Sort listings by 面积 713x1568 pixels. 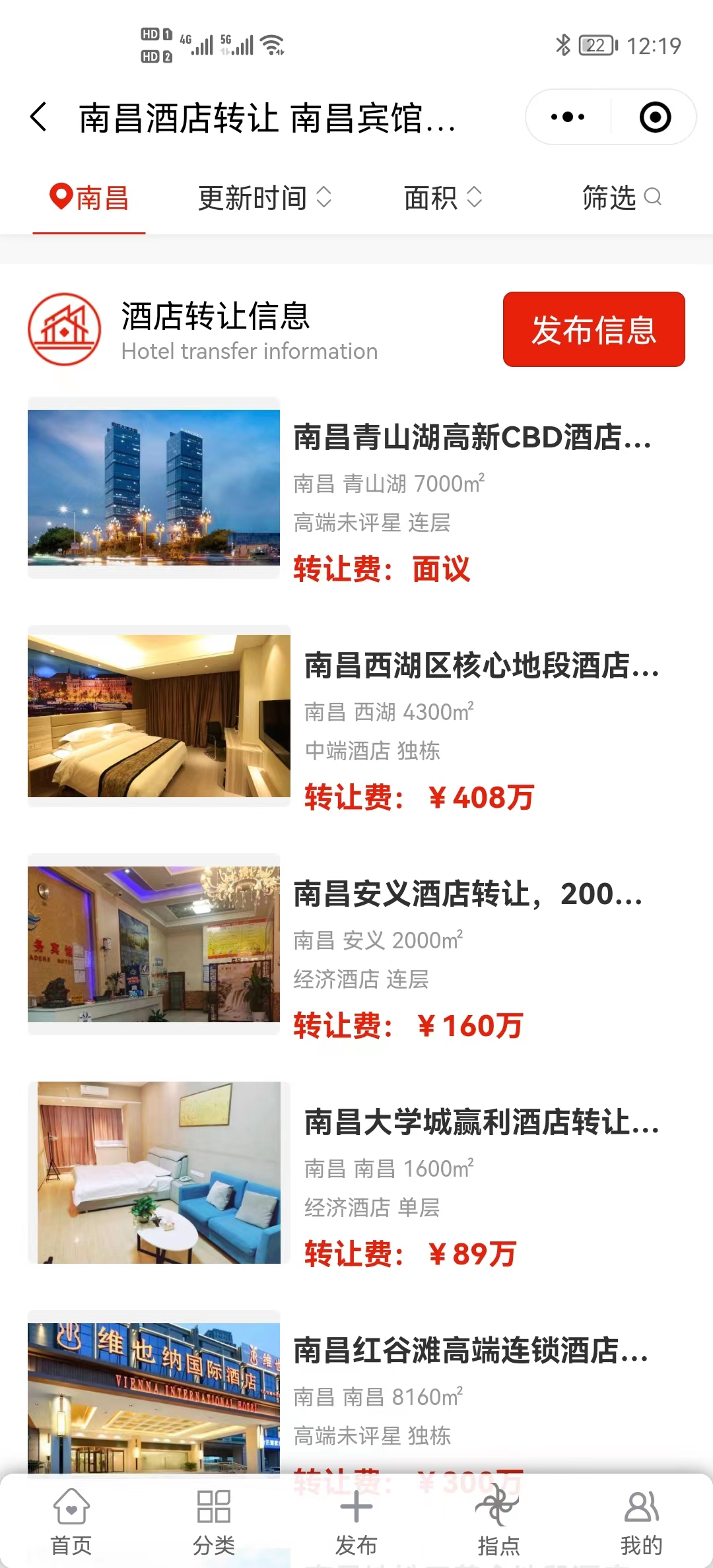coord(442,198)
